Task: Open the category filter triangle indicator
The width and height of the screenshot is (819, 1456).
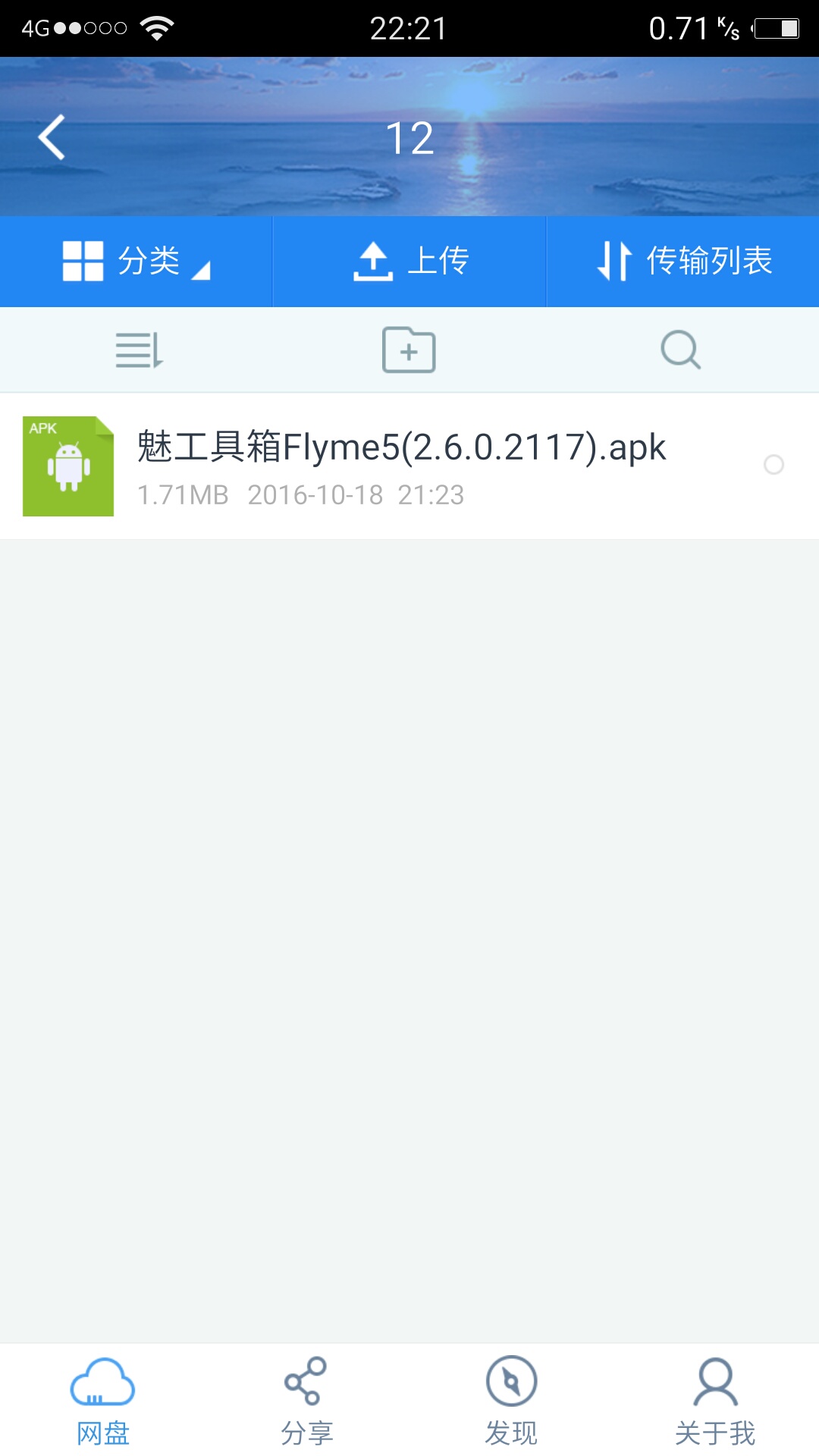Action: tap(200, 273)
